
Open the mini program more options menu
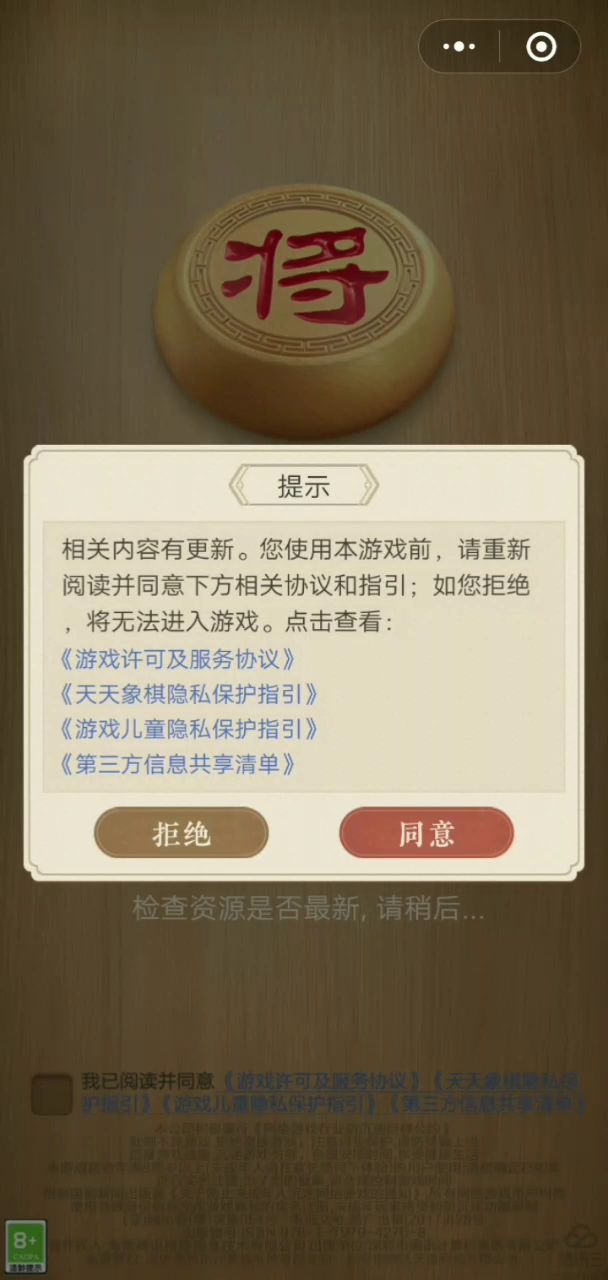(459, 46)
